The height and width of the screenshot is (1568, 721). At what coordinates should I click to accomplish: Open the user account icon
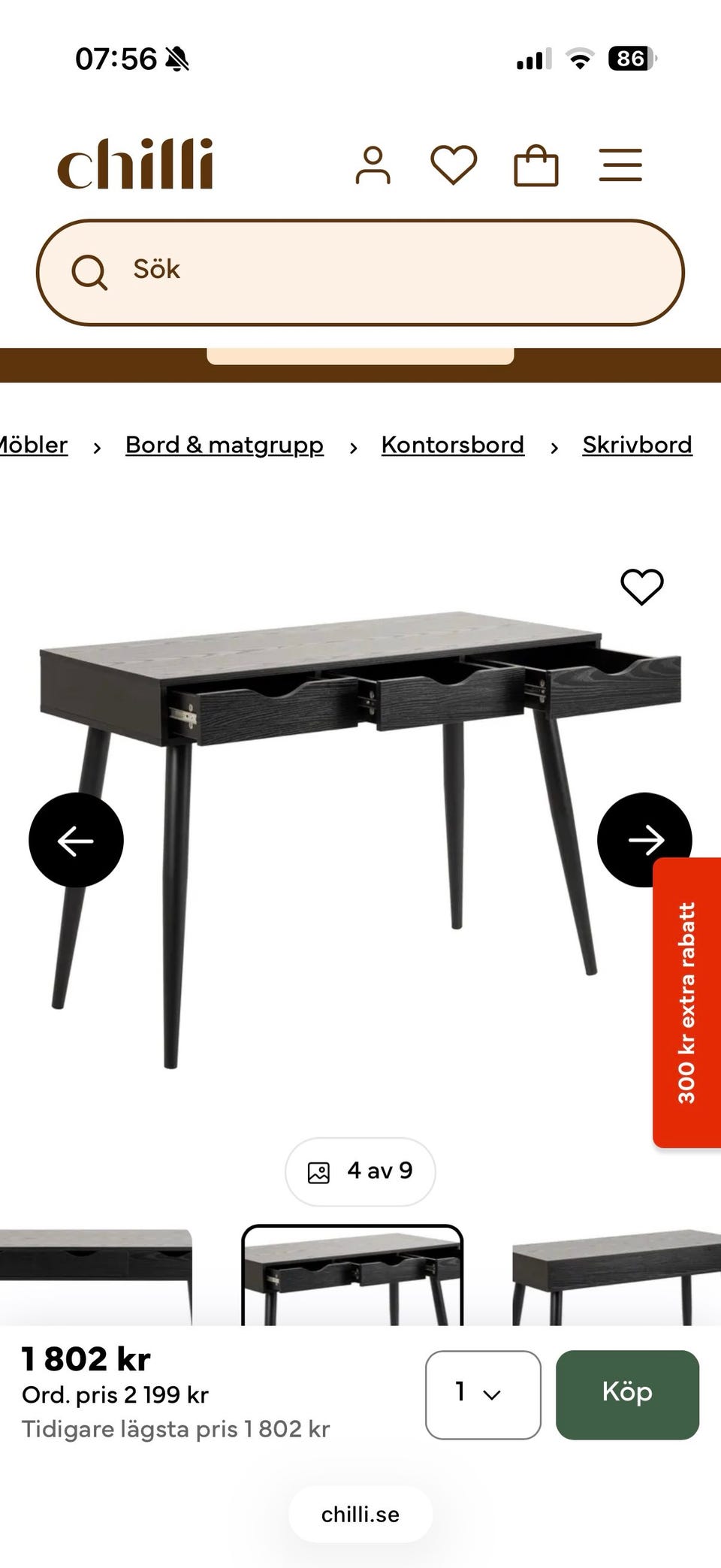[x=373, y=164]
